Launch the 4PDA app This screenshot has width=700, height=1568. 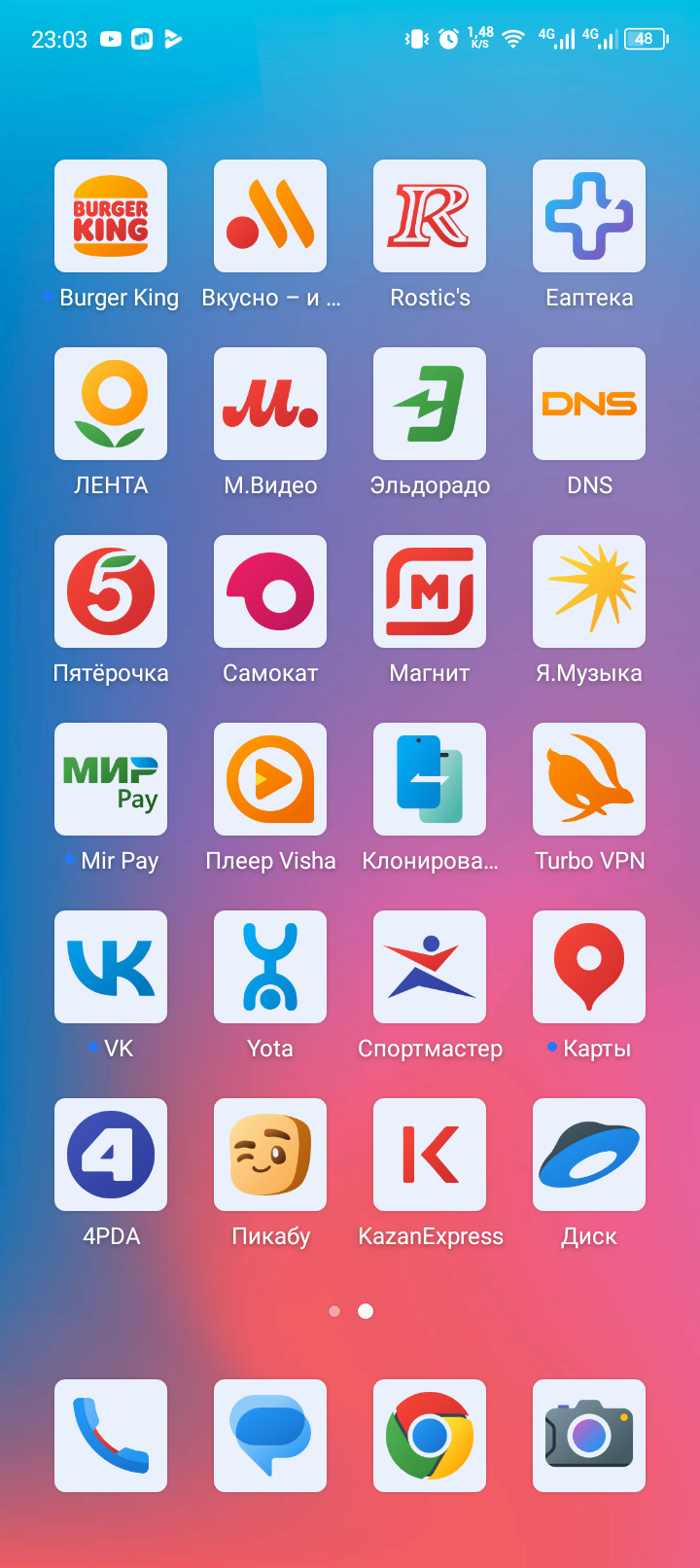pyautogui.click(x=111, y=1155)
